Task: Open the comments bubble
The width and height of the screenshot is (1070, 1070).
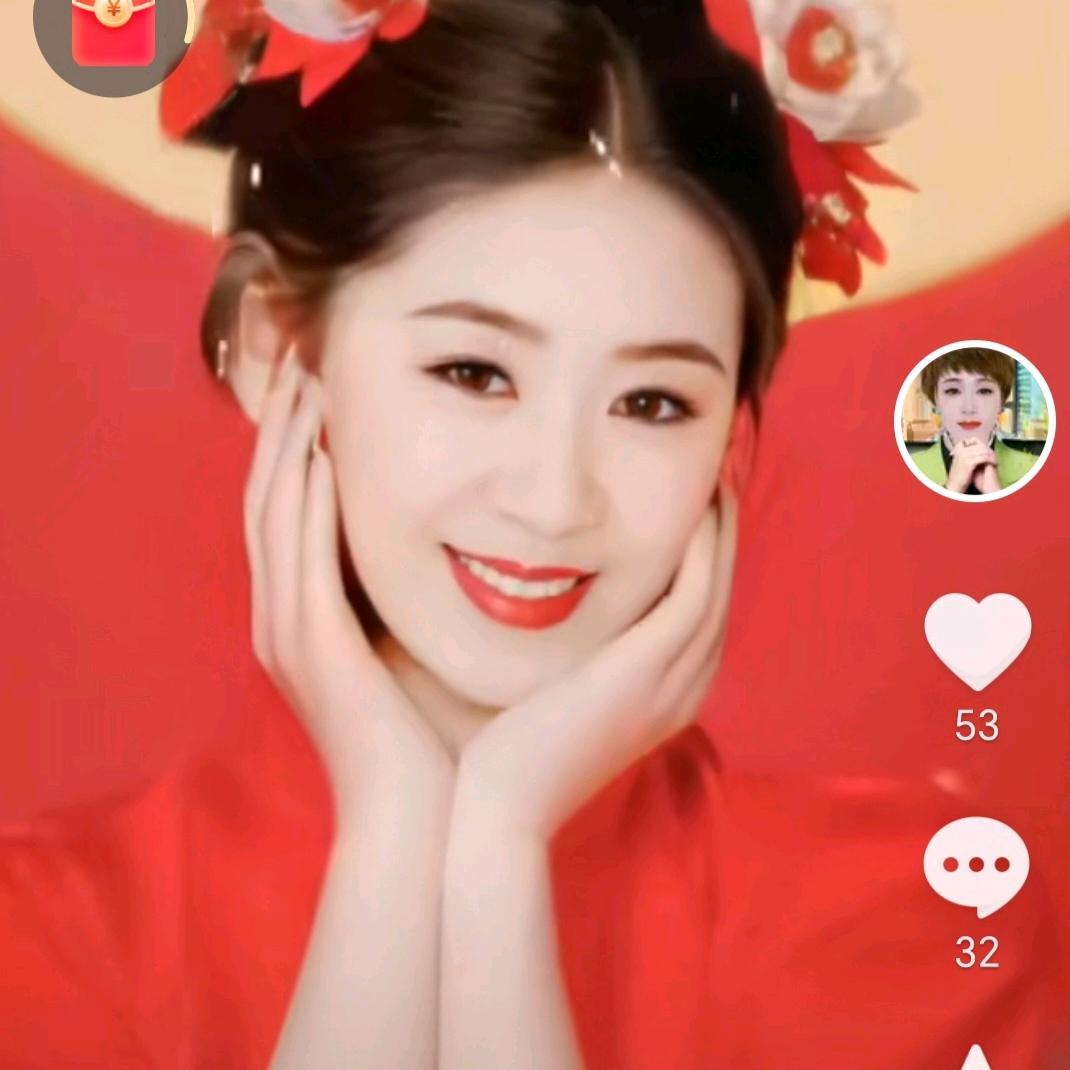Action: pyautogui.click(x=976, y=864)
